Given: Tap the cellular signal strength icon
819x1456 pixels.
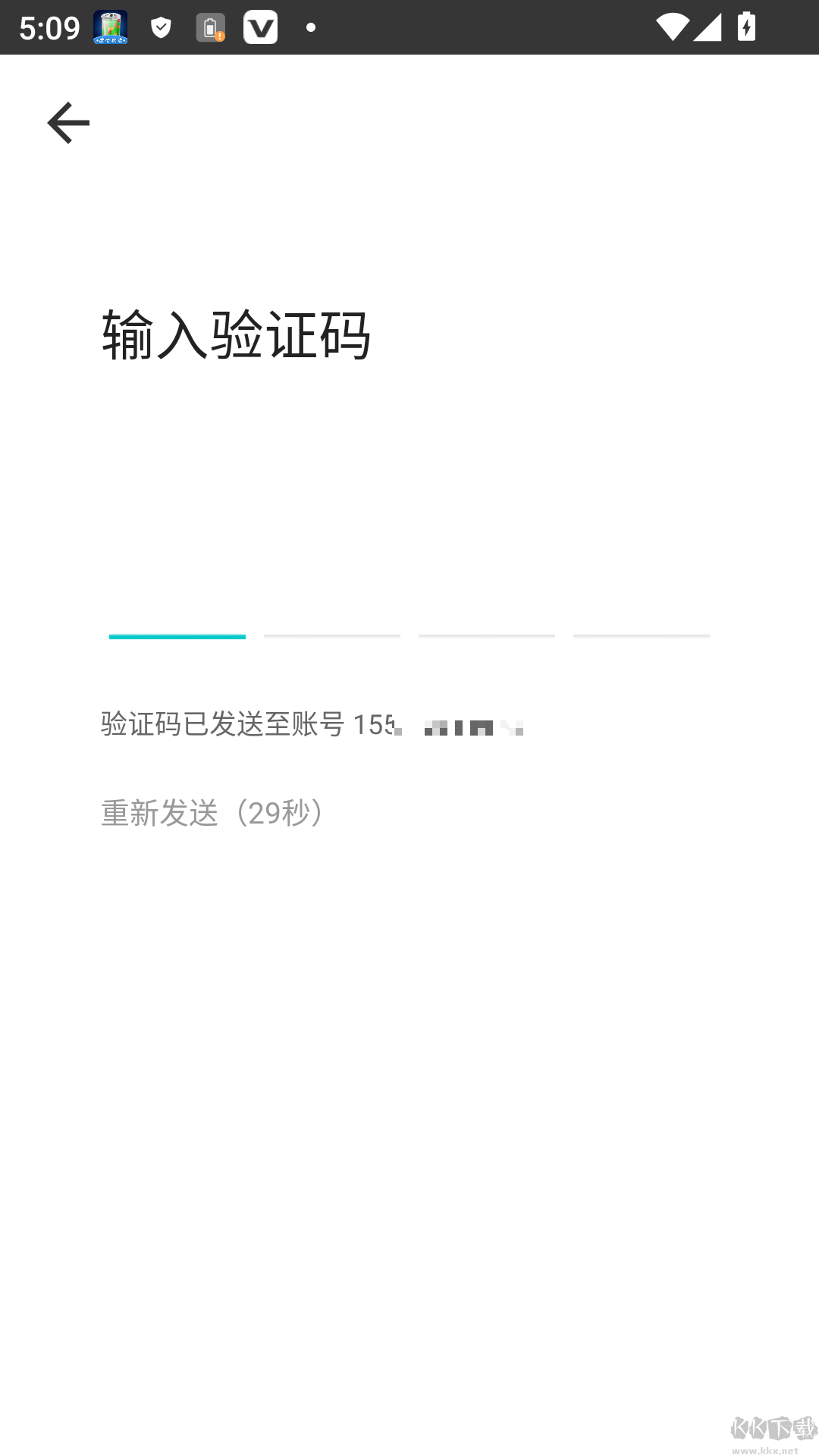Looking at the screenshot, I should point(708,27).
